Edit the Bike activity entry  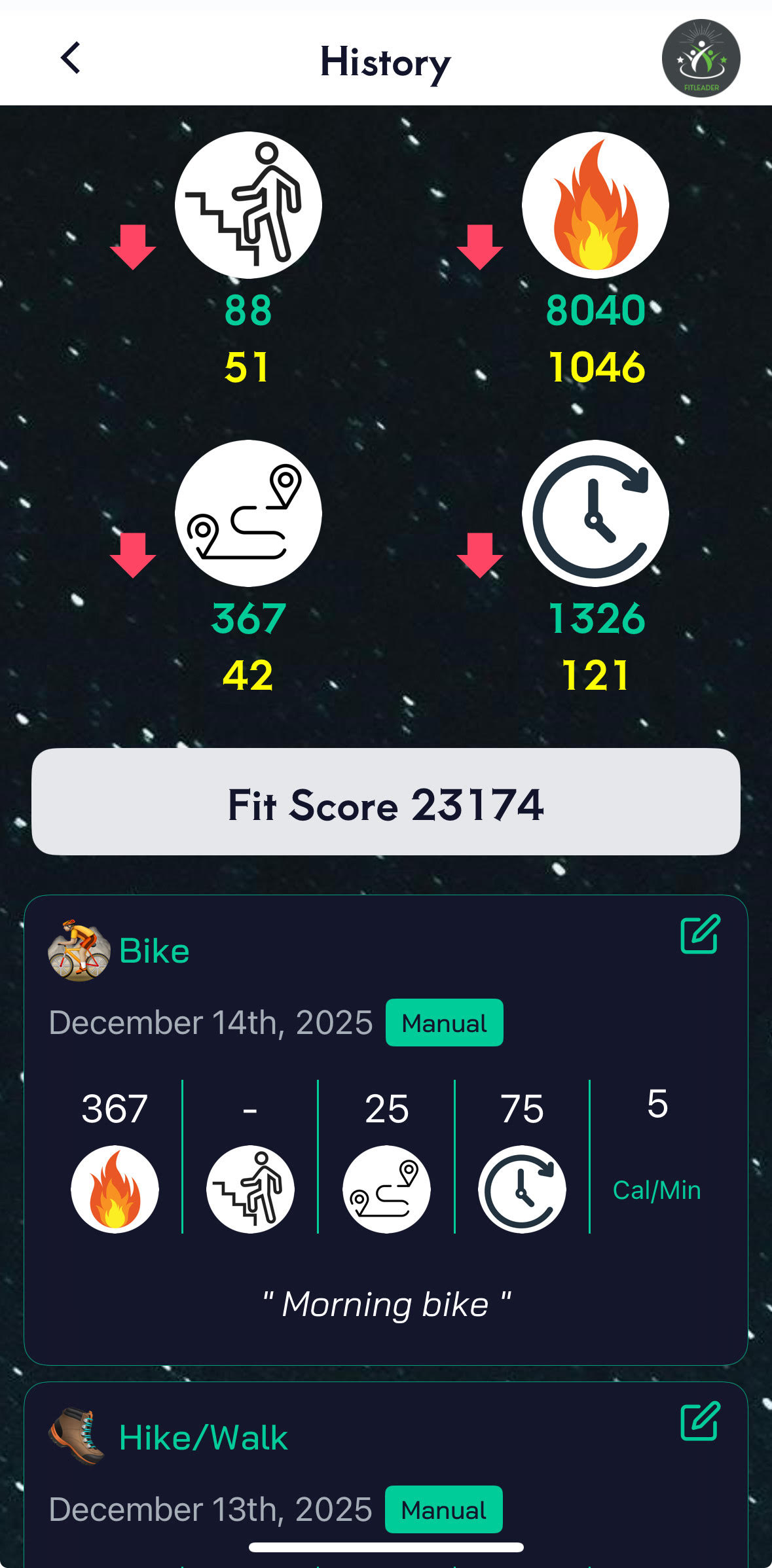pyautogui.click(x=700, y=935)
